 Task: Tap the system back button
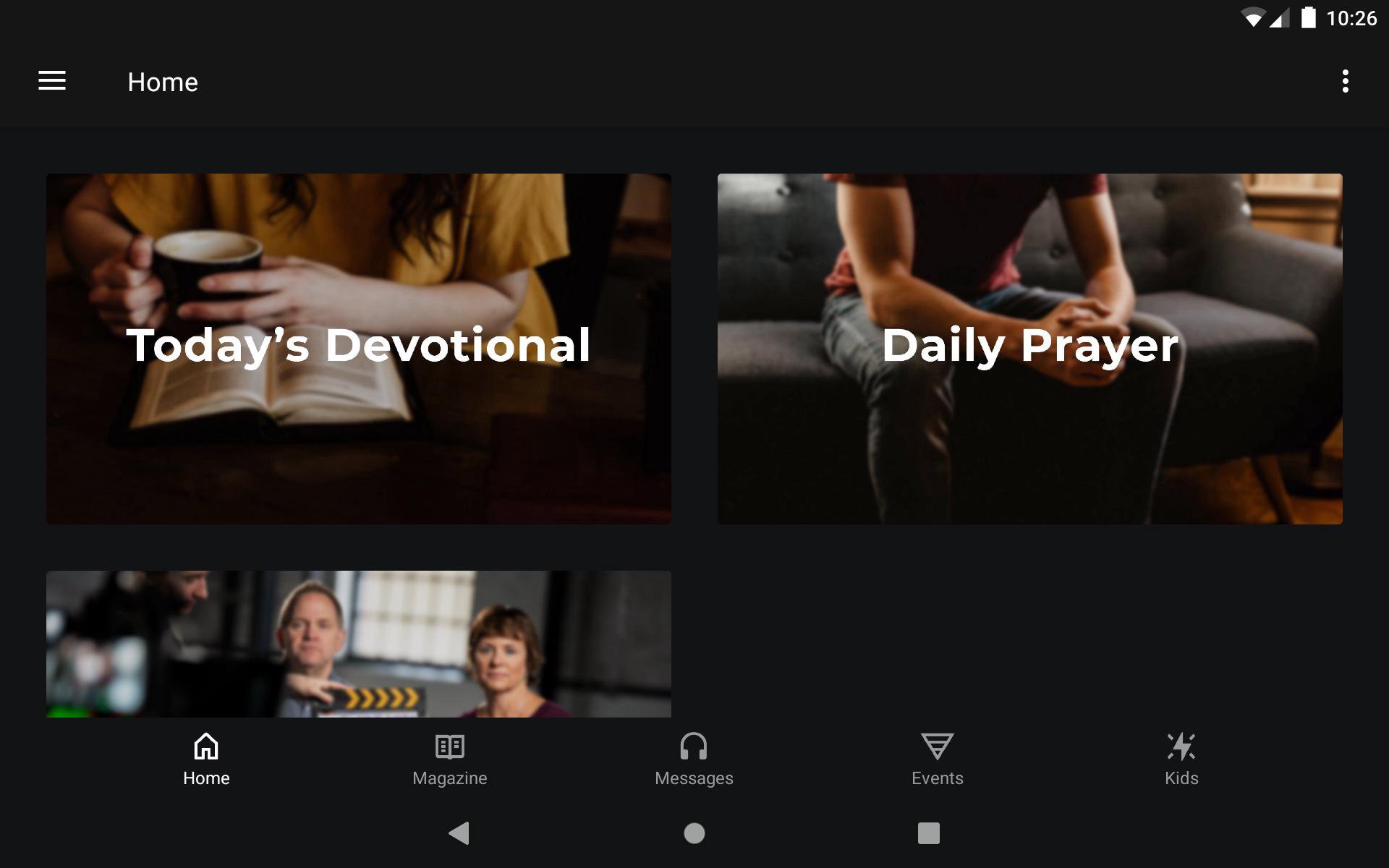(x=459, y=833)
